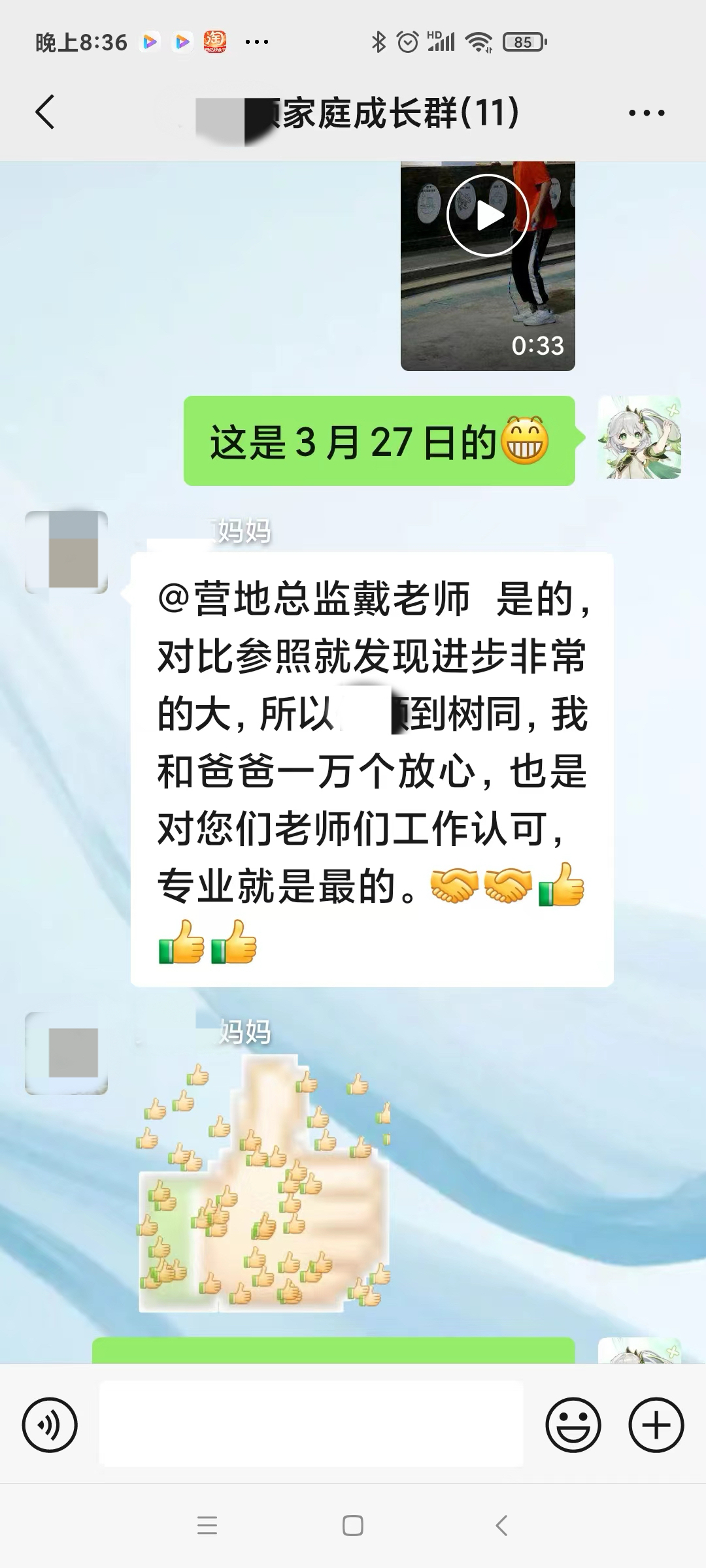This screenshot has width=706, height=1568.
Task: Open the group chat options menu
Action: [647, 113]
